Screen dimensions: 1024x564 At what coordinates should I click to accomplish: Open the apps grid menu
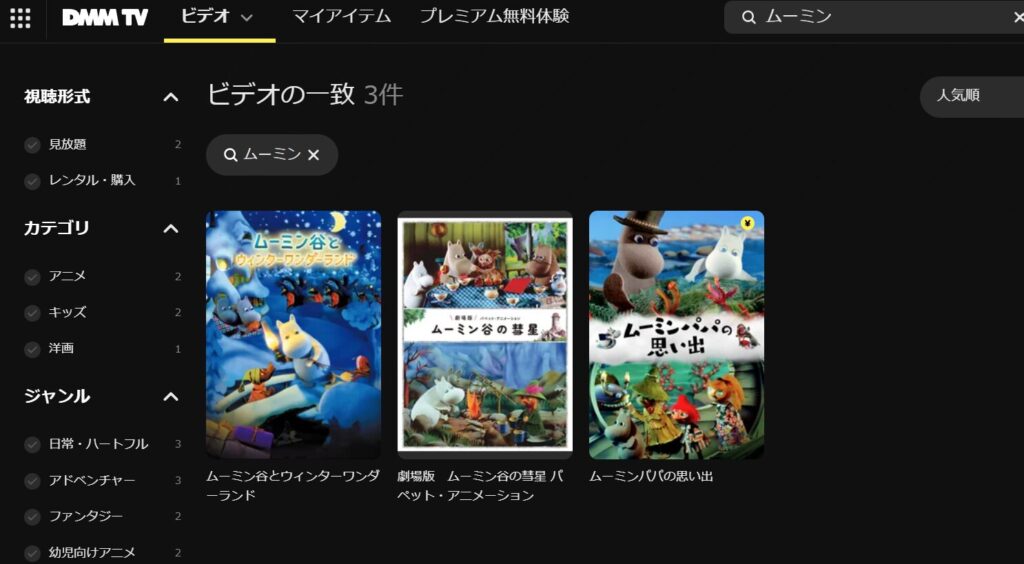(20, 17)
